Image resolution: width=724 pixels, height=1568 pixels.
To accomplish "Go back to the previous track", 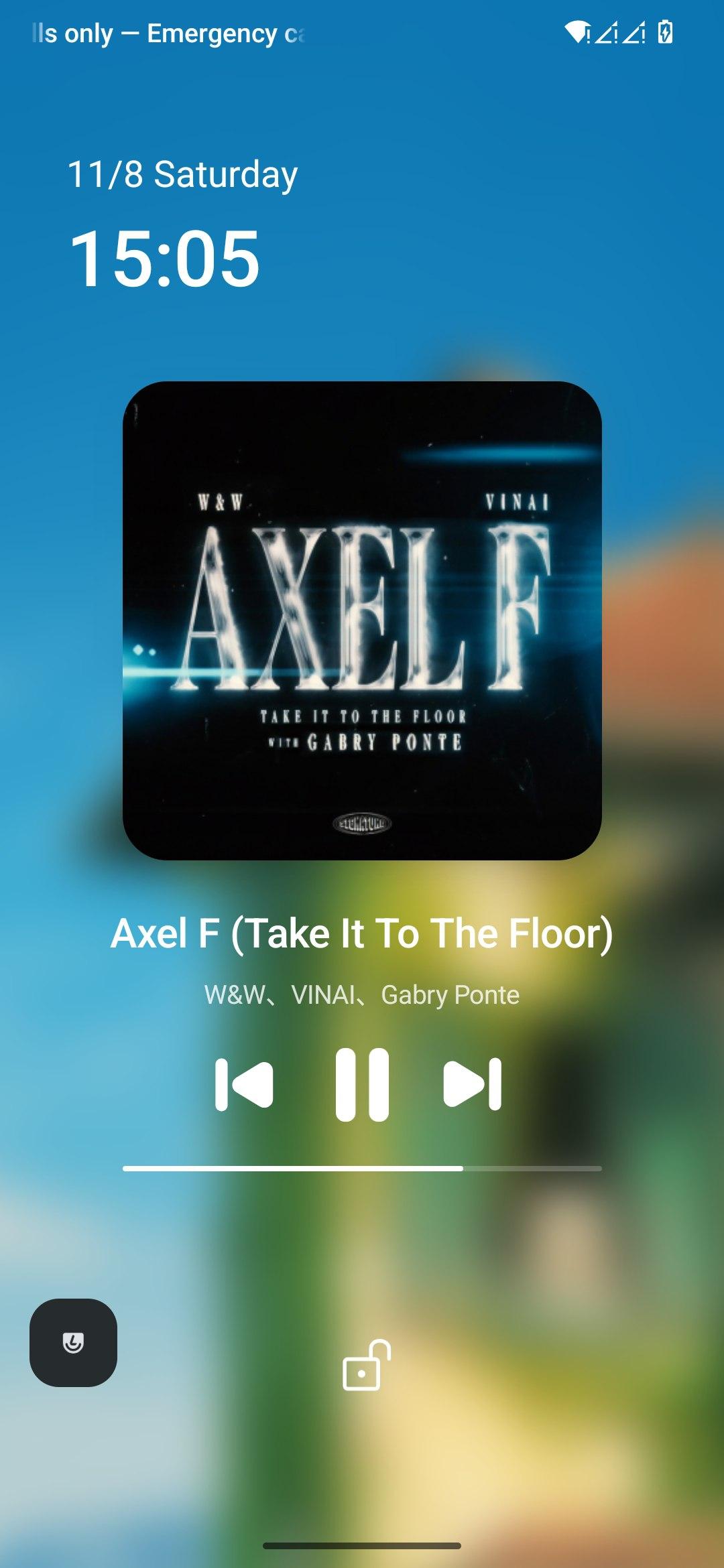I will click(x=244, y=1084).
